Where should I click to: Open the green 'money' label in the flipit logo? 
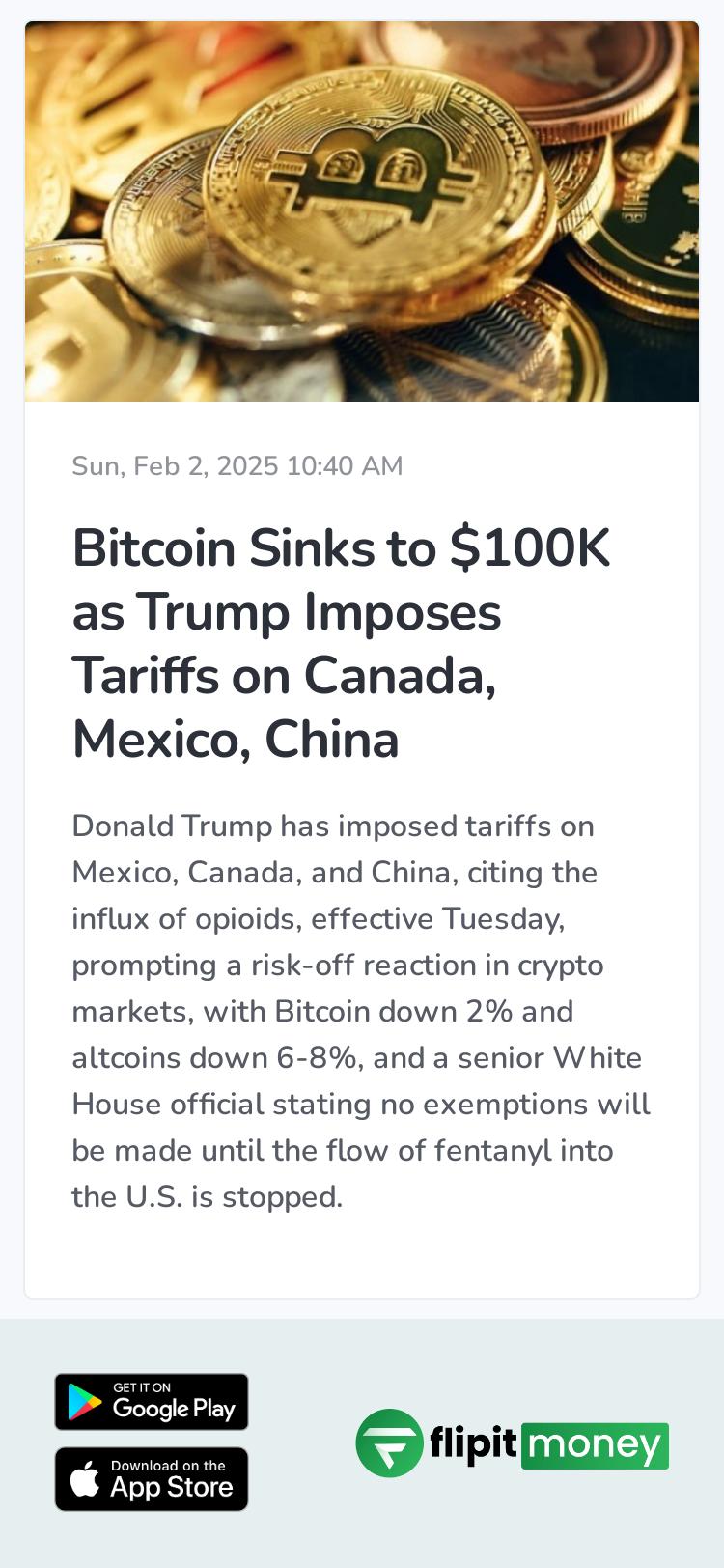595,1445
